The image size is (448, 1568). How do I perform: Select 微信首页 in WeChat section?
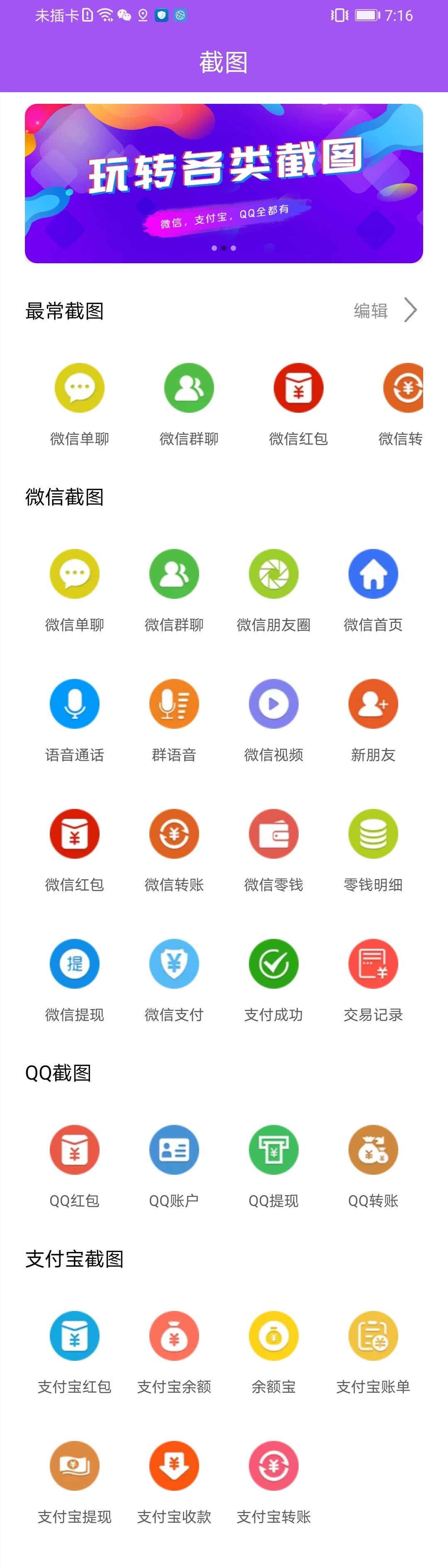coord(373,574)
